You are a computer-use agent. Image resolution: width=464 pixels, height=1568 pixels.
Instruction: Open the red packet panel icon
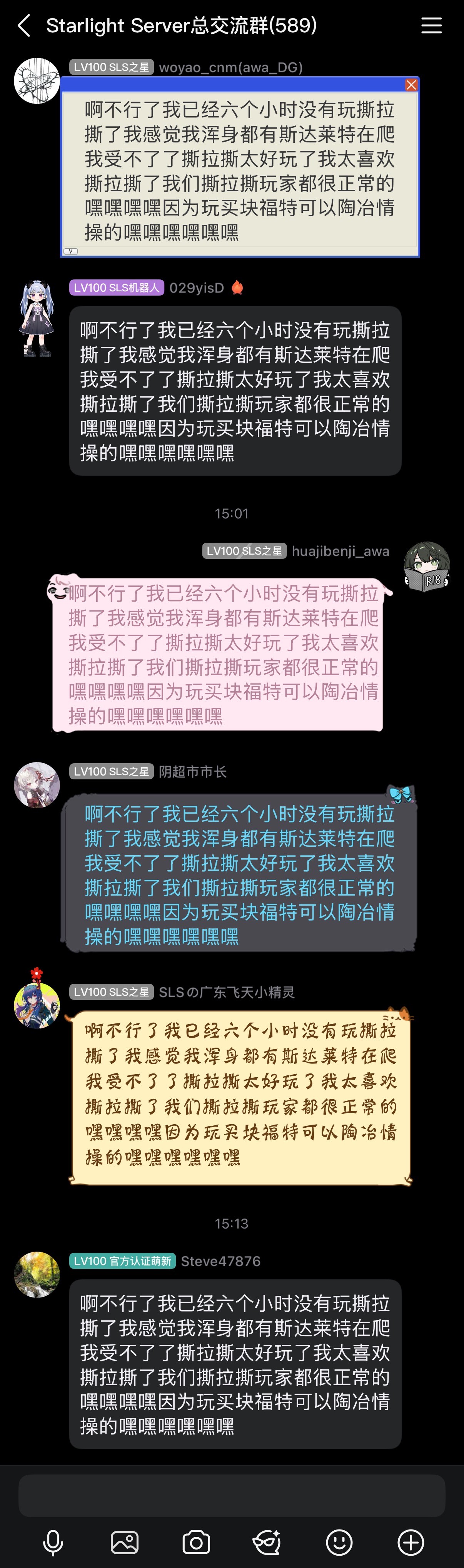click(x=267, y=1543)
